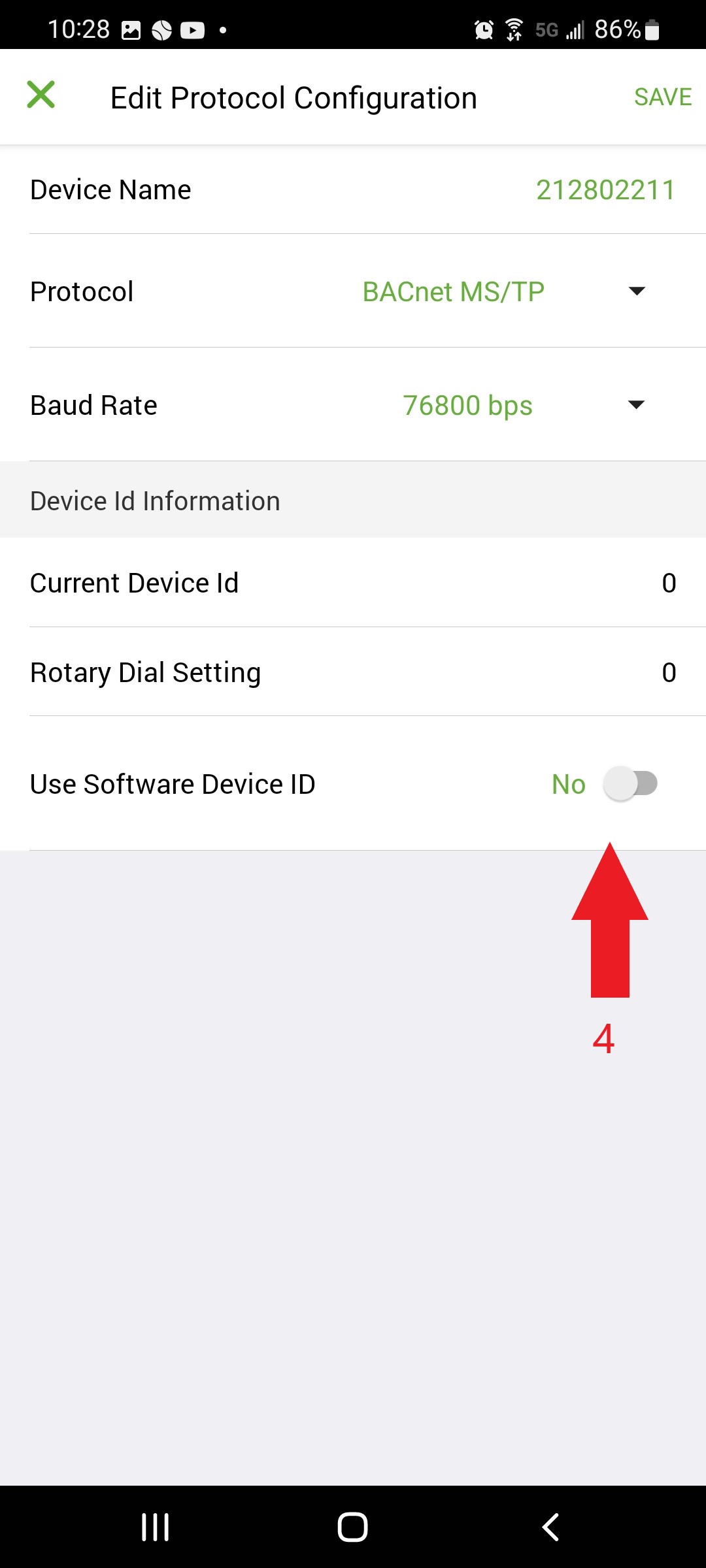
Task: Close the Edit Protocol Configuration screen
Action: click(x=41, y=95)
